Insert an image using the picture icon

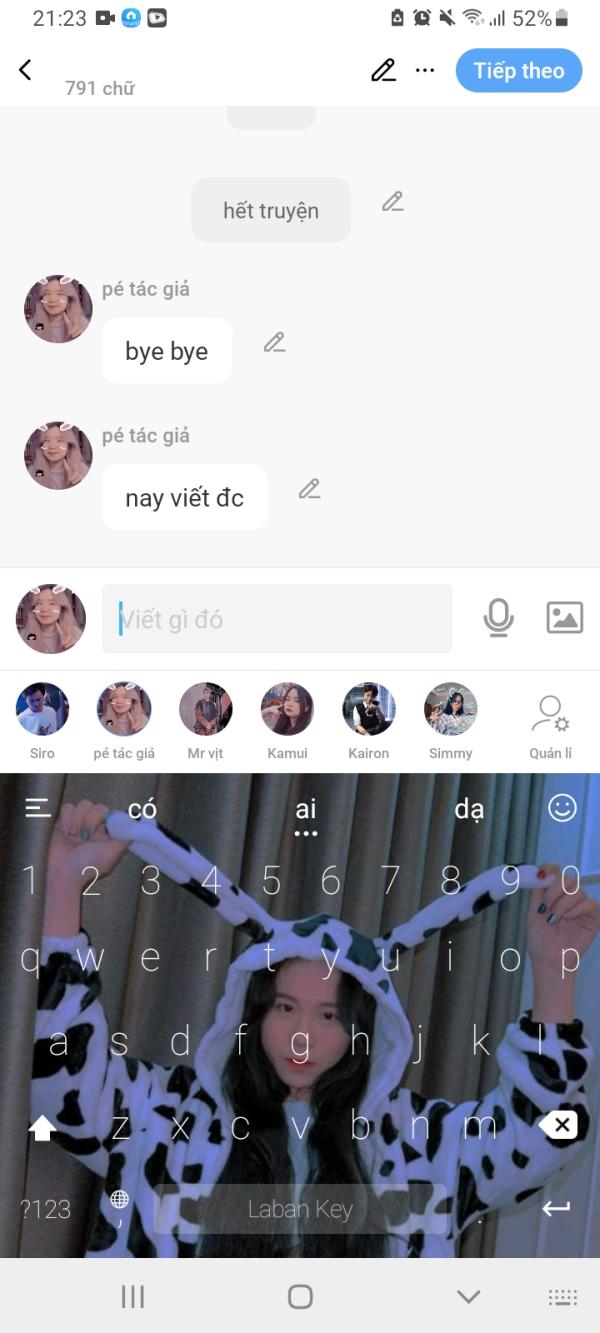click(565, 618)
